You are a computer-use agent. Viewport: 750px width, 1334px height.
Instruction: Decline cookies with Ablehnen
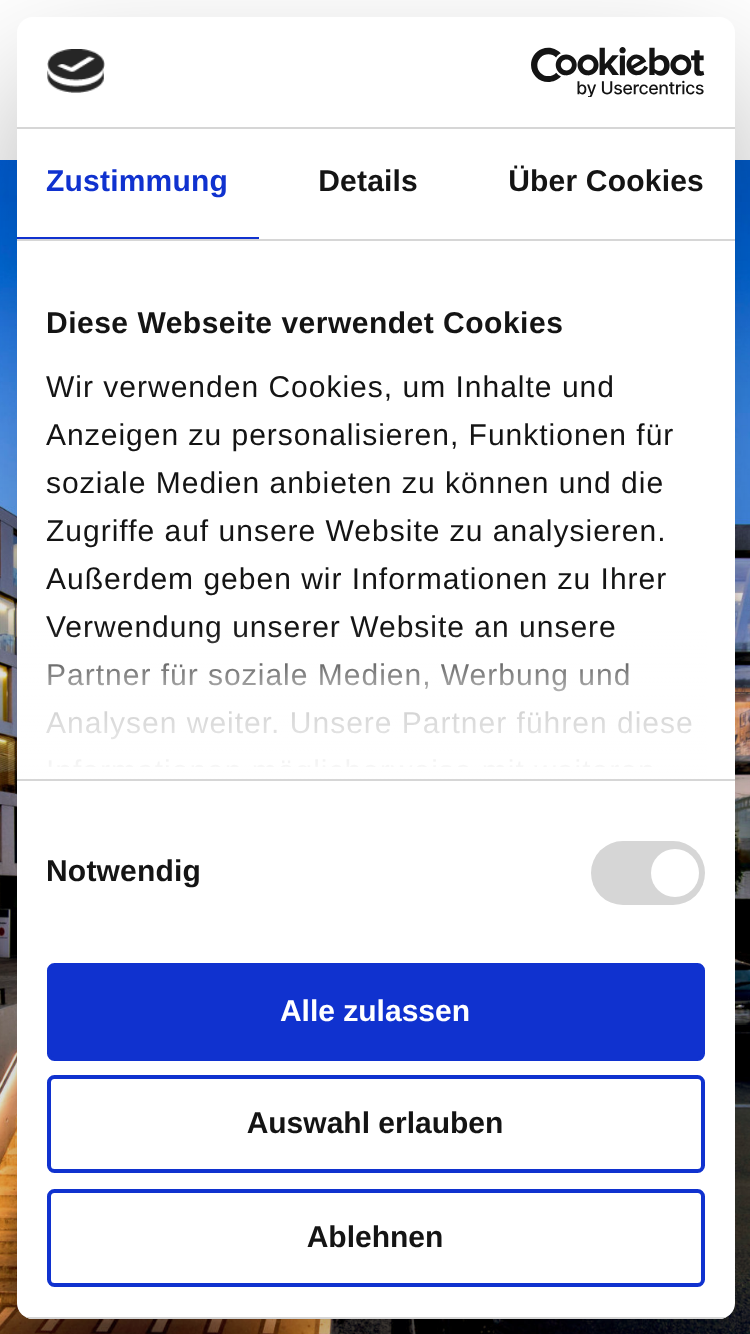(376, 1237)
